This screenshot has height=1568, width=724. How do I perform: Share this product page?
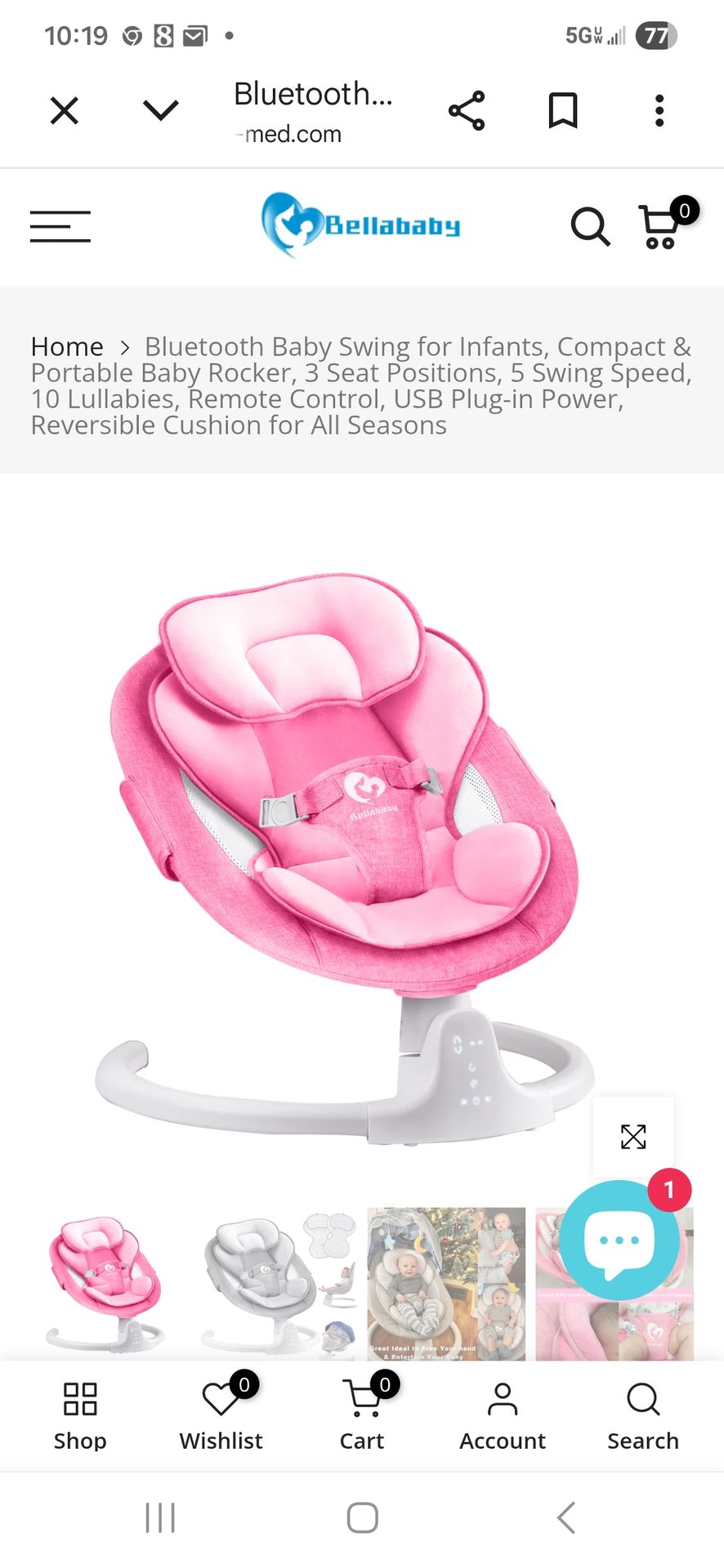[x=467, y=110]
